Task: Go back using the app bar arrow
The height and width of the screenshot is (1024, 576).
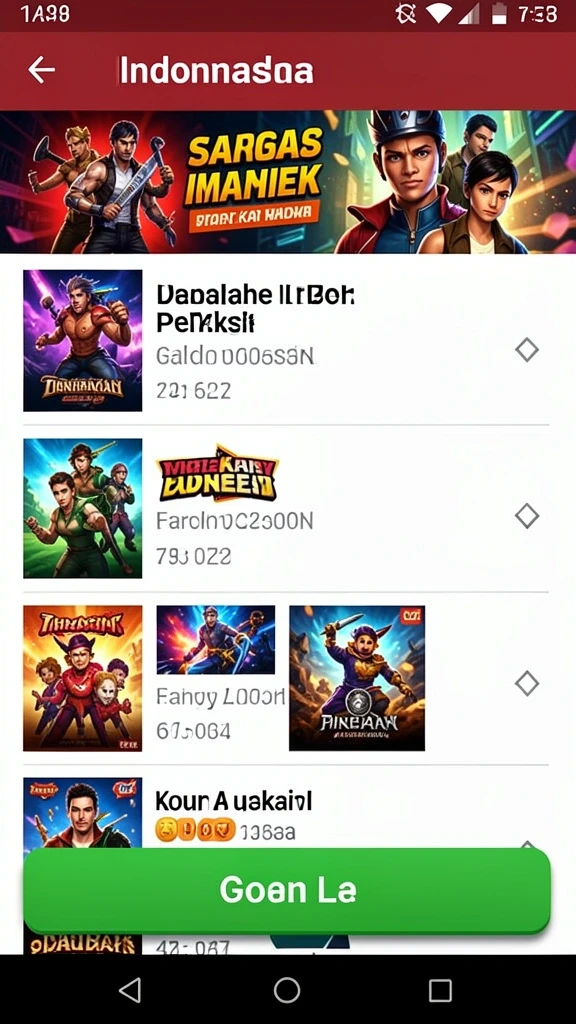Action: click(41, 70)
